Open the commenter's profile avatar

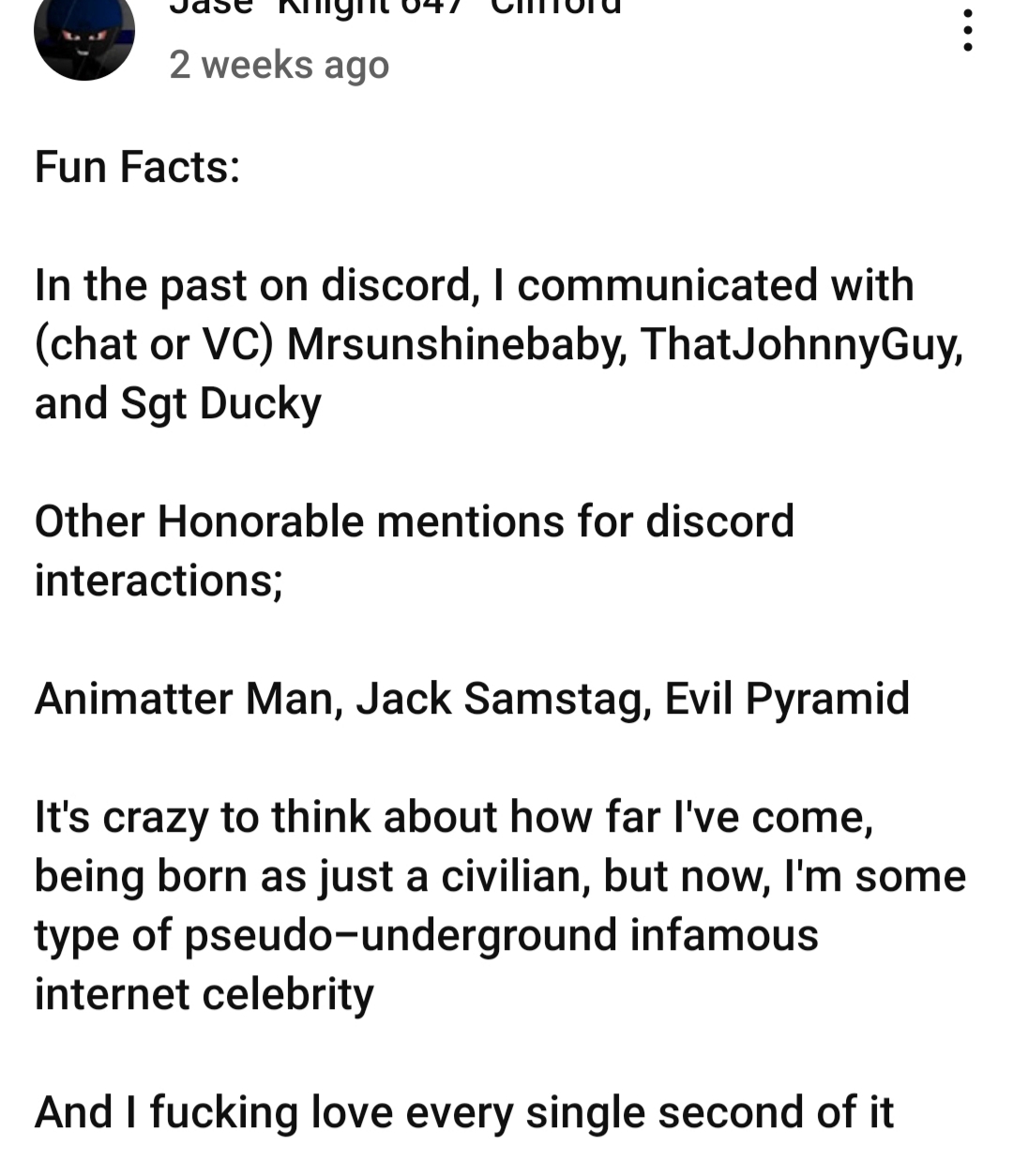coord(84,38)
